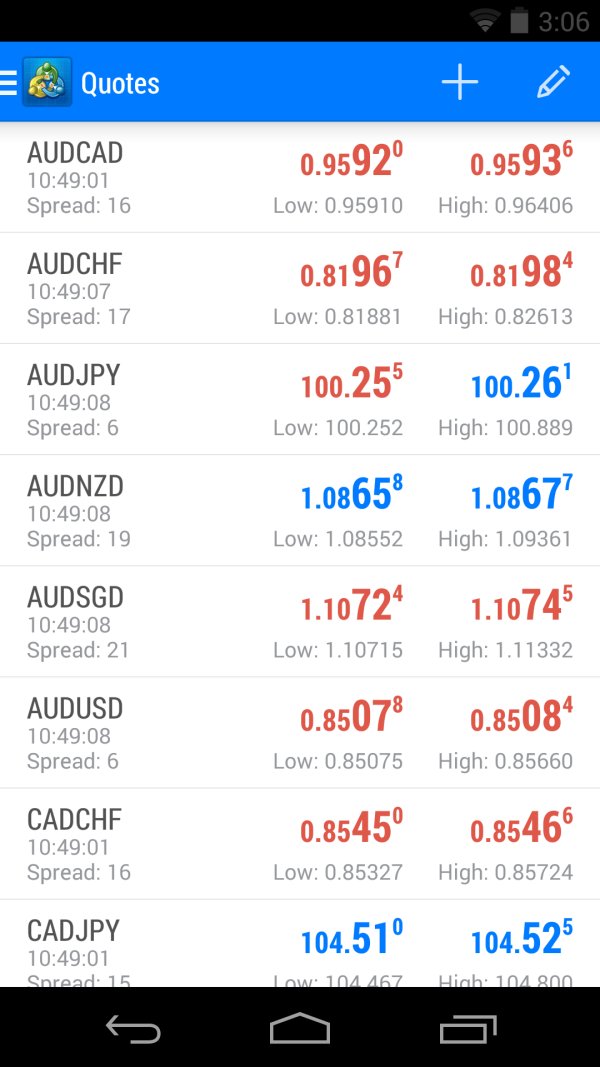Open the AUDUSD quote row

(x=300, y=733)
